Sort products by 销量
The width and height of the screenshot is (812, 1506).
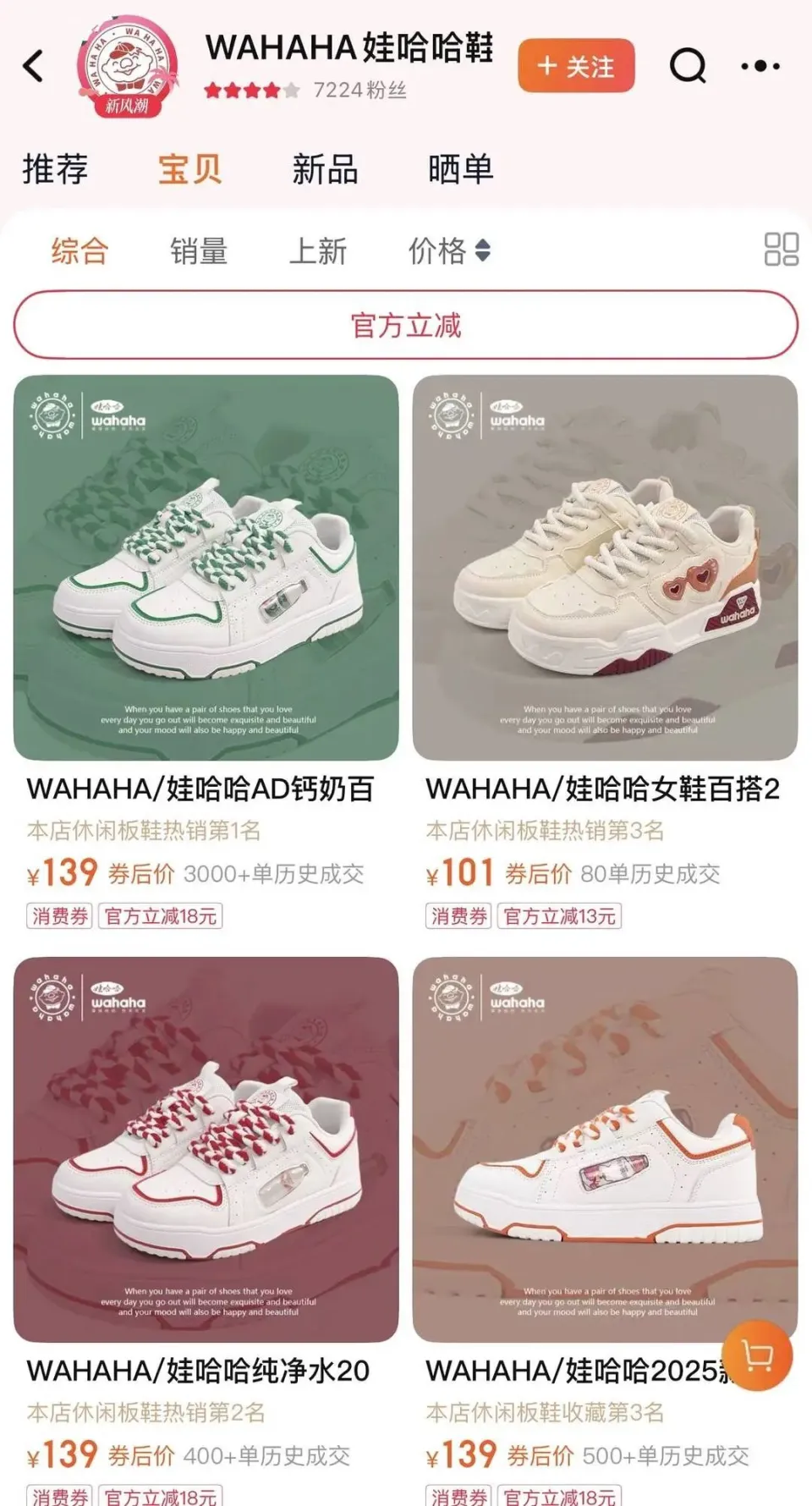pos(199,250)
